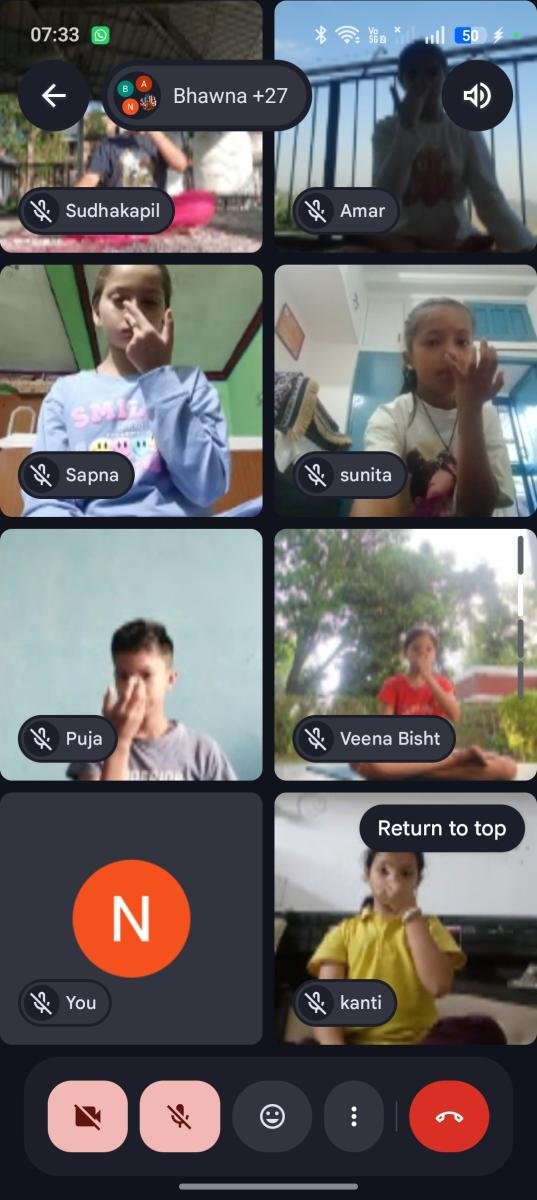Change audio output with the speaker icon
Screen dimensions: 537x1200
point(478,96)
